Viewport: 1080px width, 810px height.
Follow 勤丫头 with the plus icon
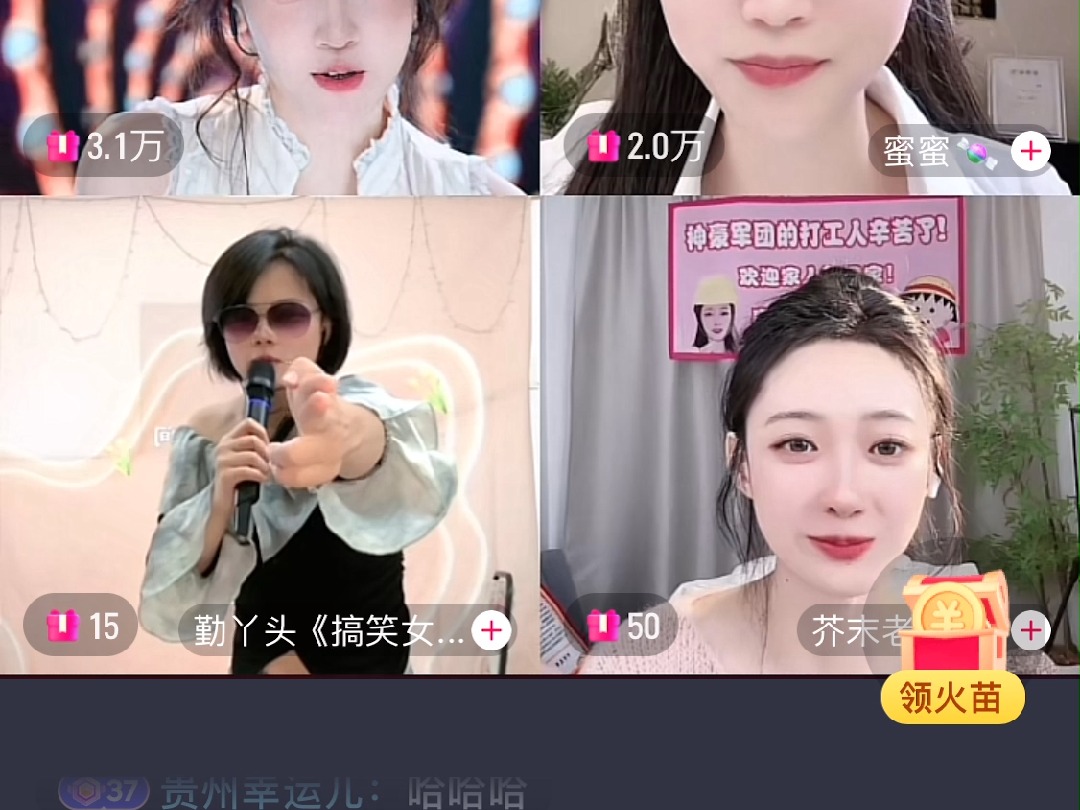(x=491, y=630)
